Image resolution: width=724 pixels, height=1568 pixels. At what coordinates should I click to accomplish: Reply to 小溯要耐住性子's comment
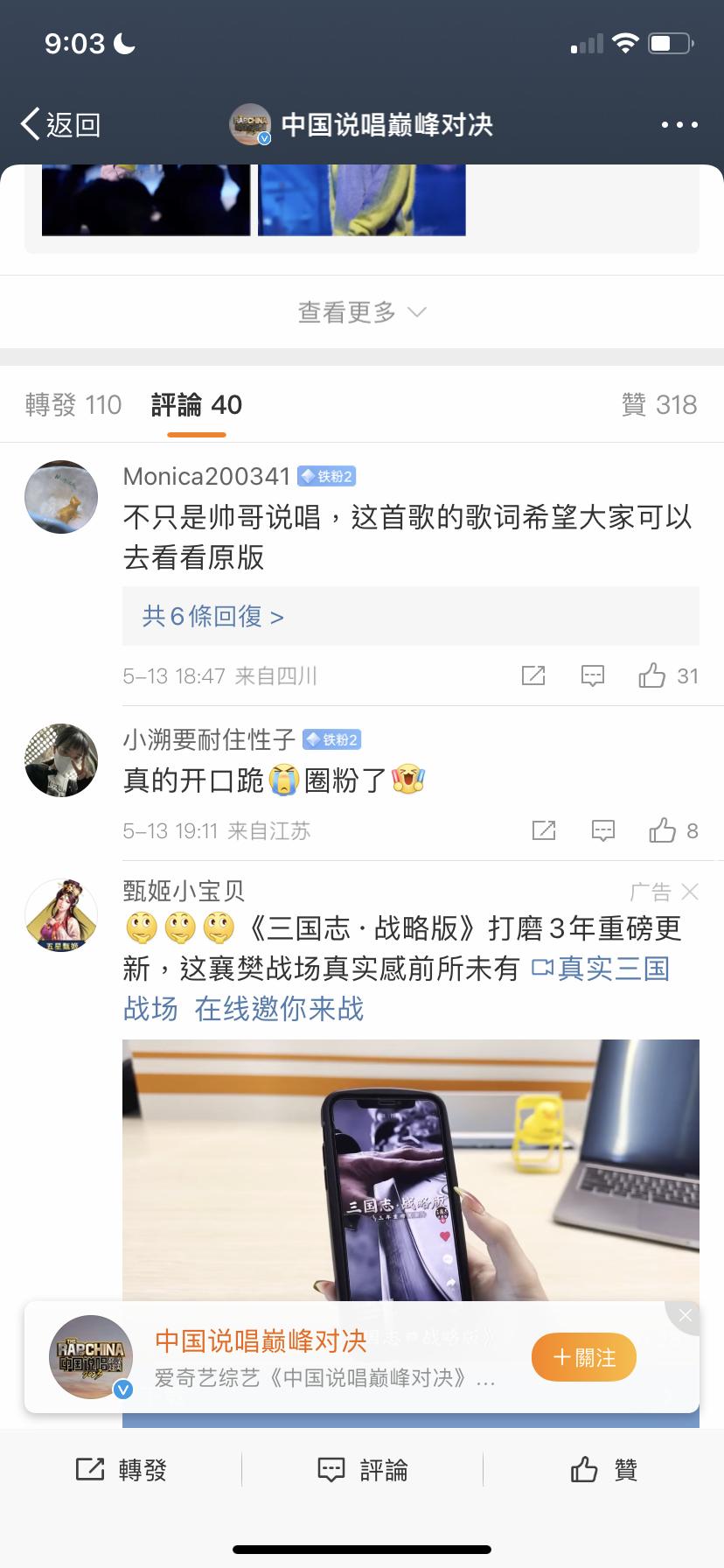click(603, 830)
